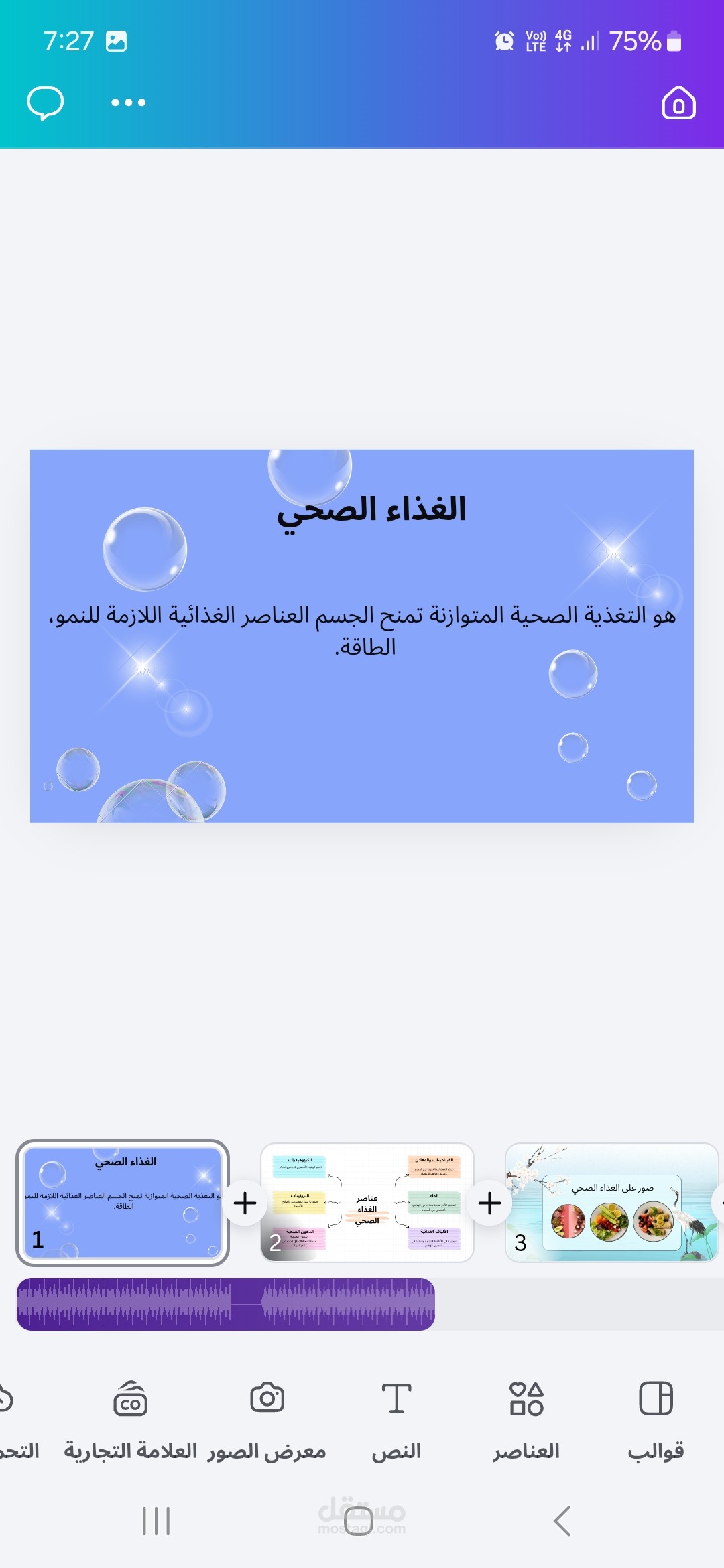Go to the home screen icon
The width and height of the screenshot is (724, 1568).
click(x=678, y=103)
